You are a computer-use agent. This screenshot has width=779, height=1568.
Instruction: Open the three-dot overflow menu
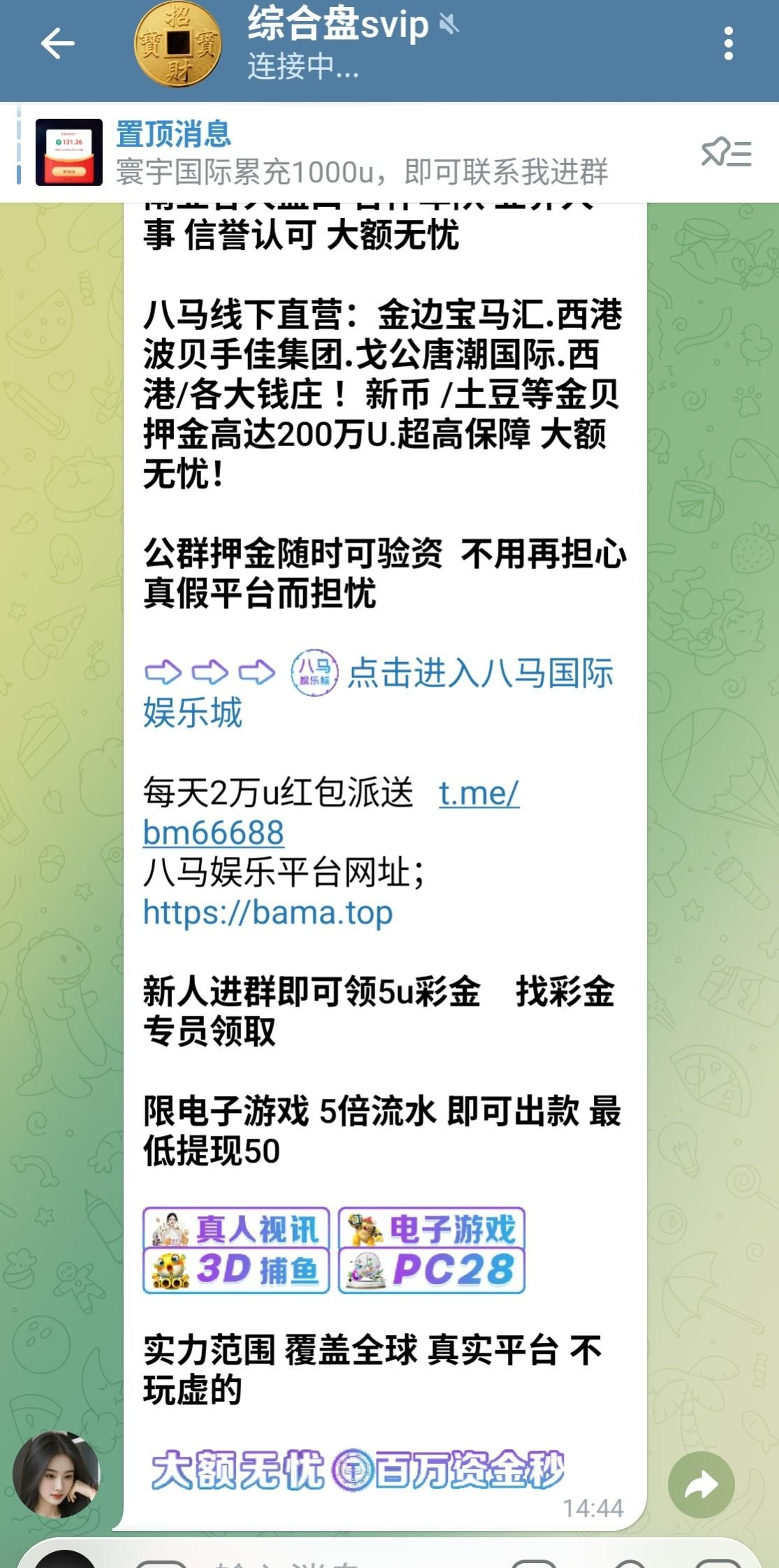(x=728, y=44)
